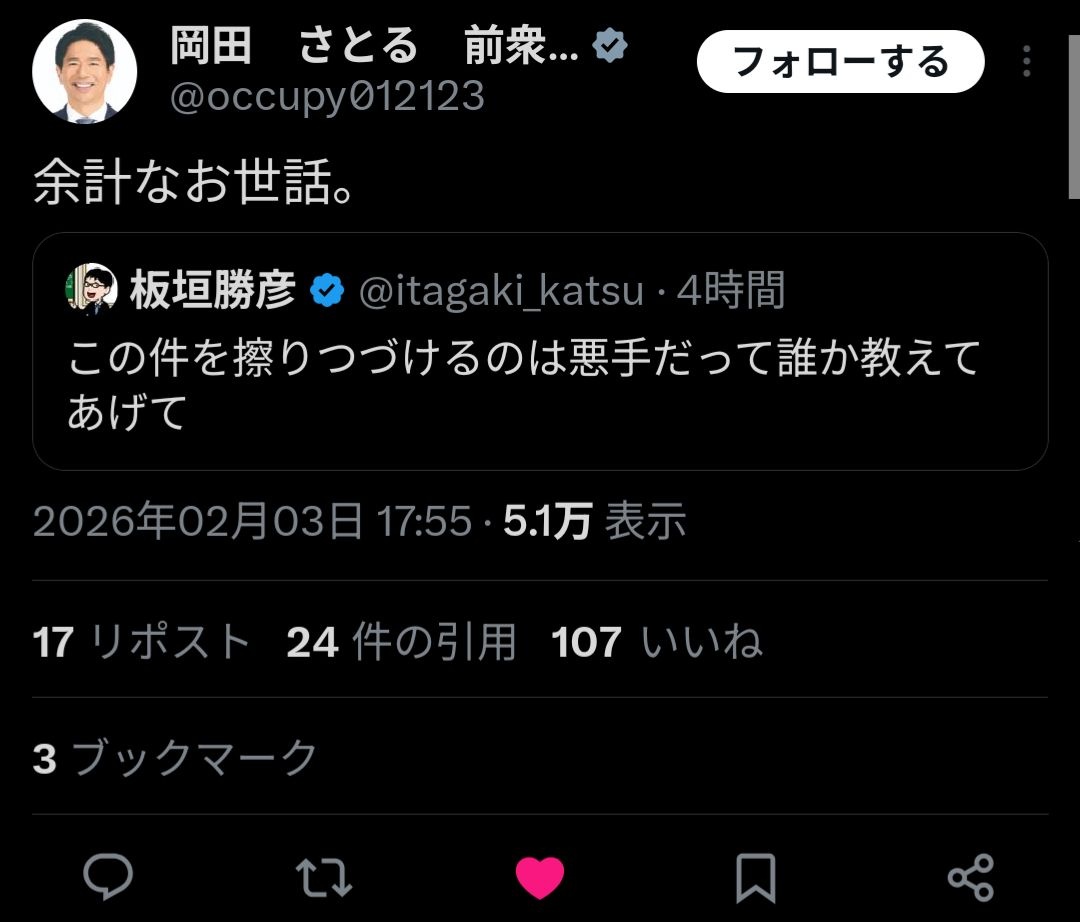The width and height of the screenshot is (1080, 922).
Task: Repost this post with the retweet icon
Action: 324,877
